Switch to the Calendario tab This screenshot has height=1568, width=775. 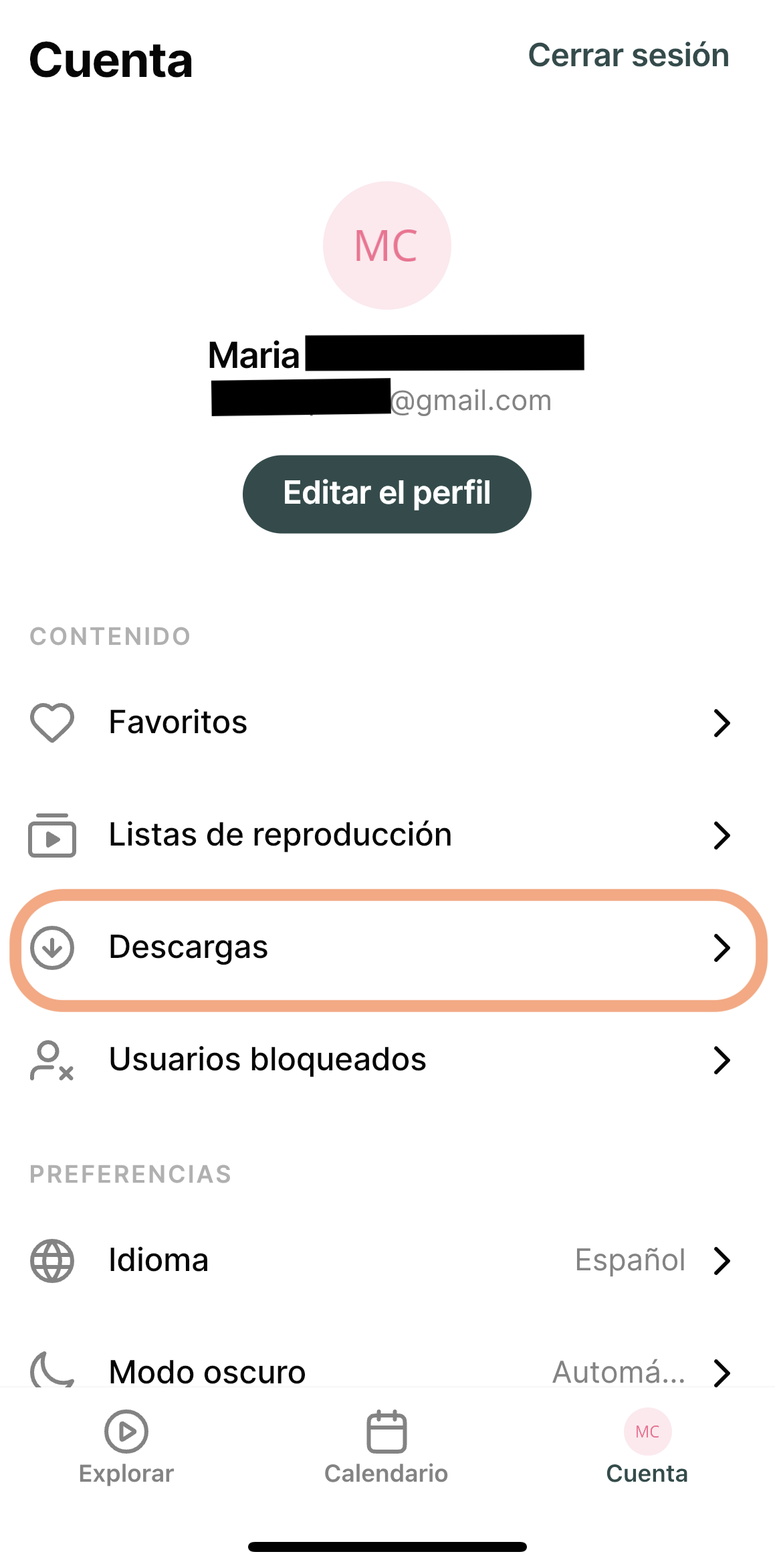[x=386, y=1446]
